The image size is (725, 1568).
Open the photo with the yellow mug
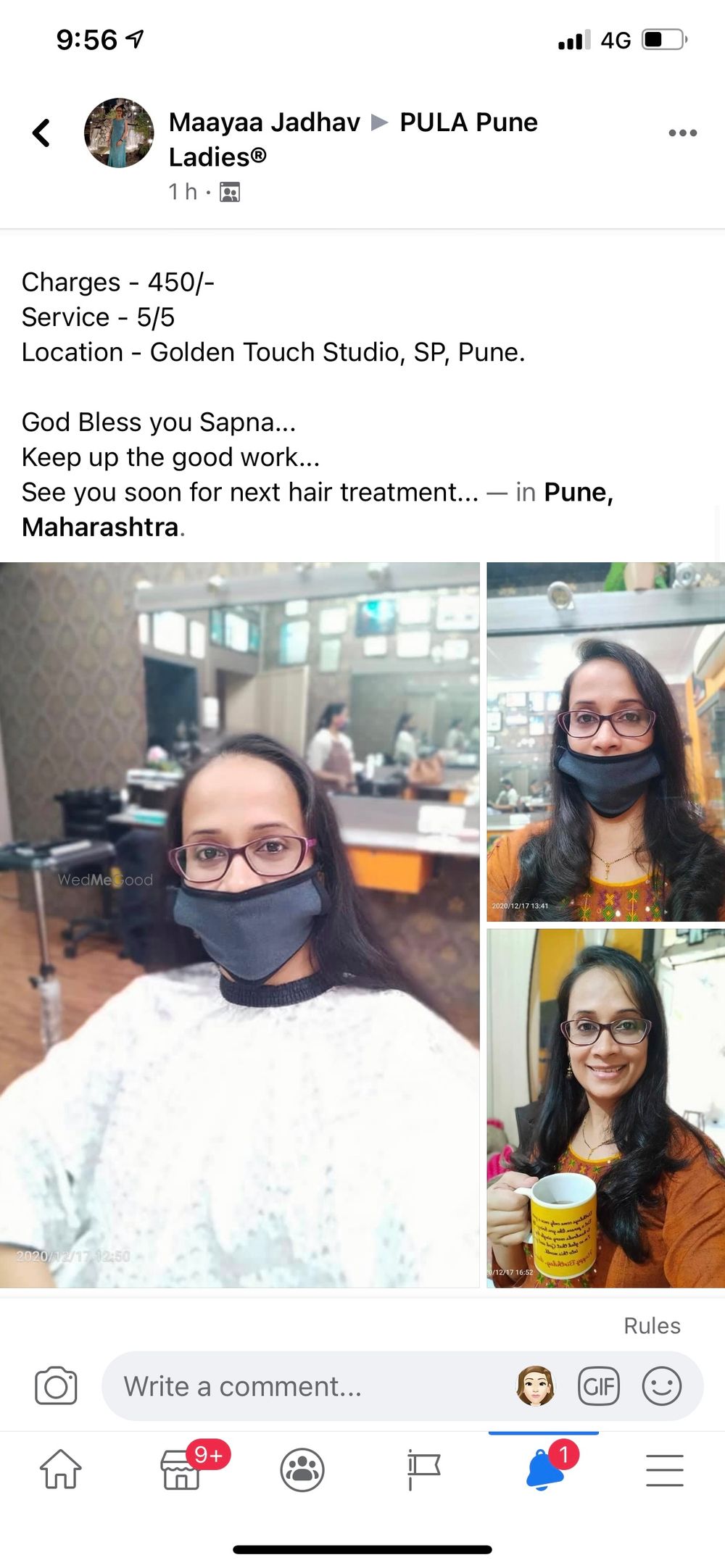(605, 1109)
